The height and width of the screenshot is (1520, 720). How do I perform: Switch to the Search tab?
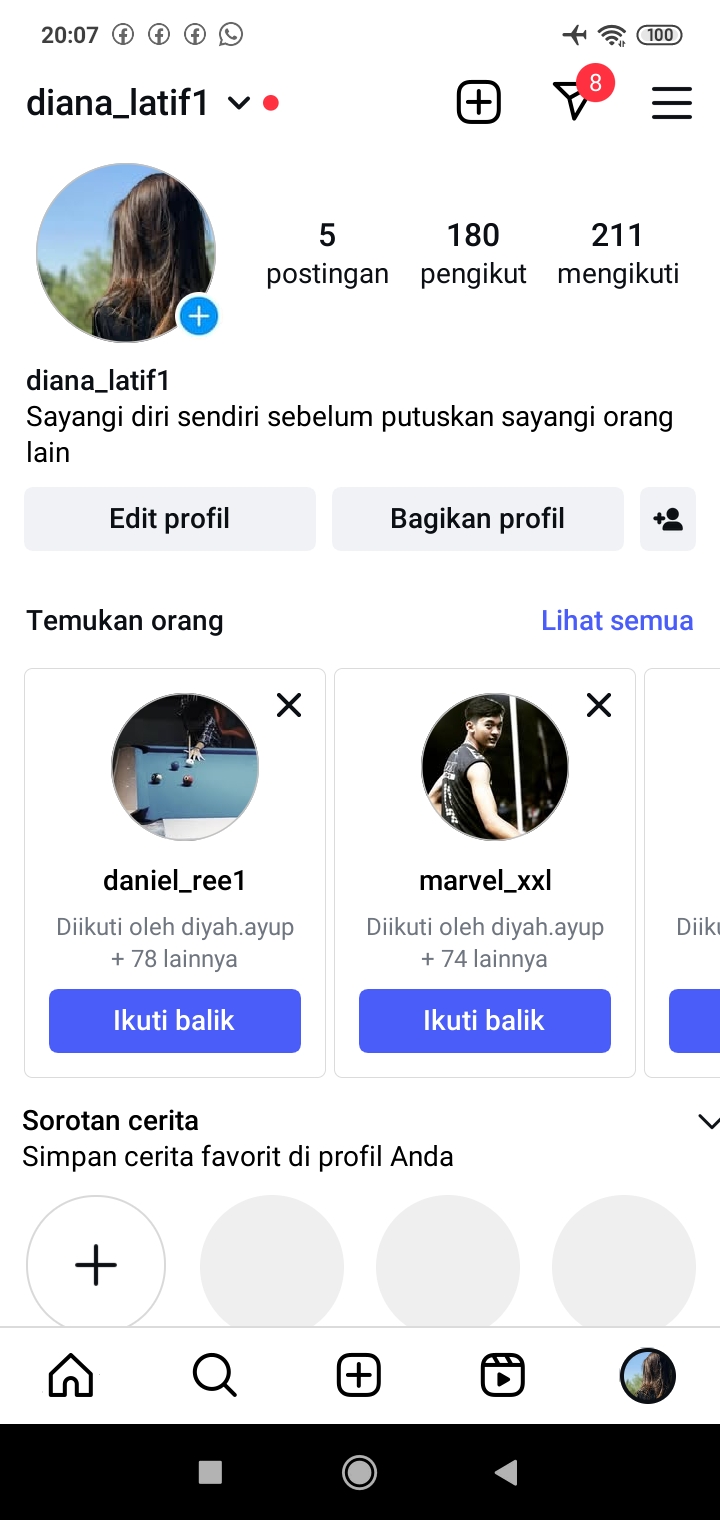coord(214,1376)
